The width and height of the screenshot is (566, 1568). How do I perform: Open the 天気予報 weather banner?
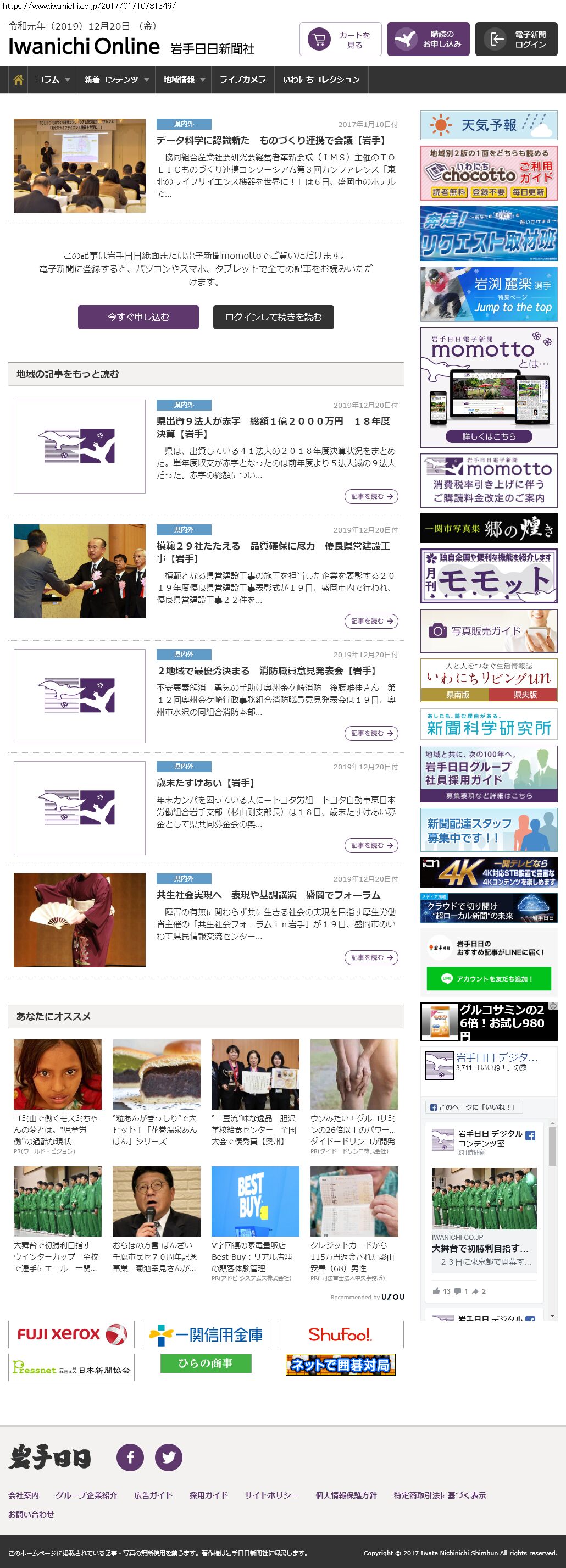coord(489,125)
